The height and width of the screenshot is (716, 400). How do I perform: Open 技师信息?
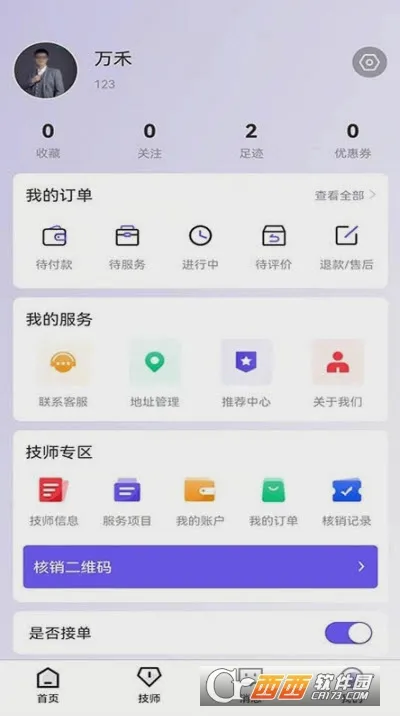[x=54, y=501]
